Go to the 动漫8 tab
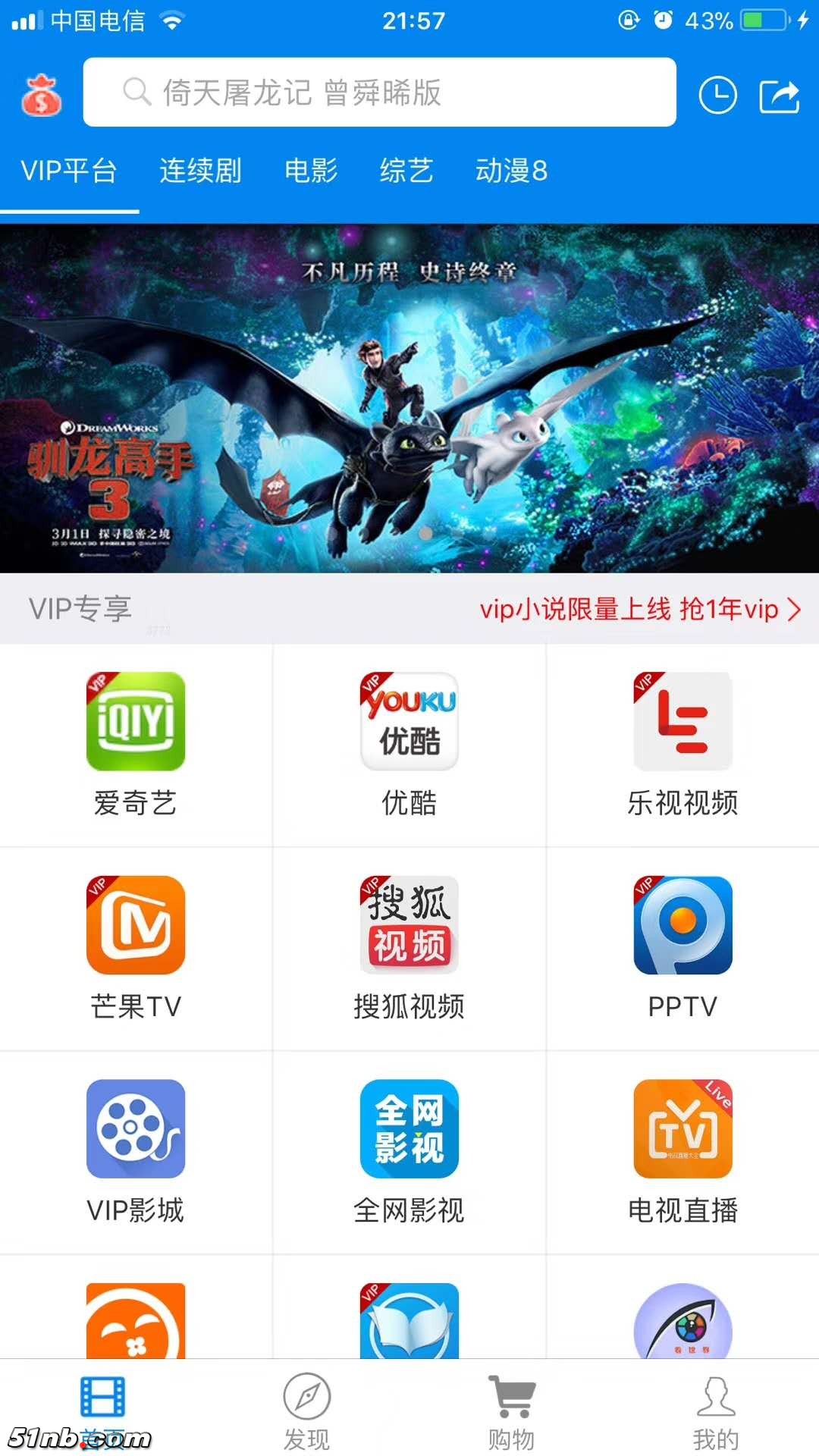The image size is (819, 1456). coord(511,171)
